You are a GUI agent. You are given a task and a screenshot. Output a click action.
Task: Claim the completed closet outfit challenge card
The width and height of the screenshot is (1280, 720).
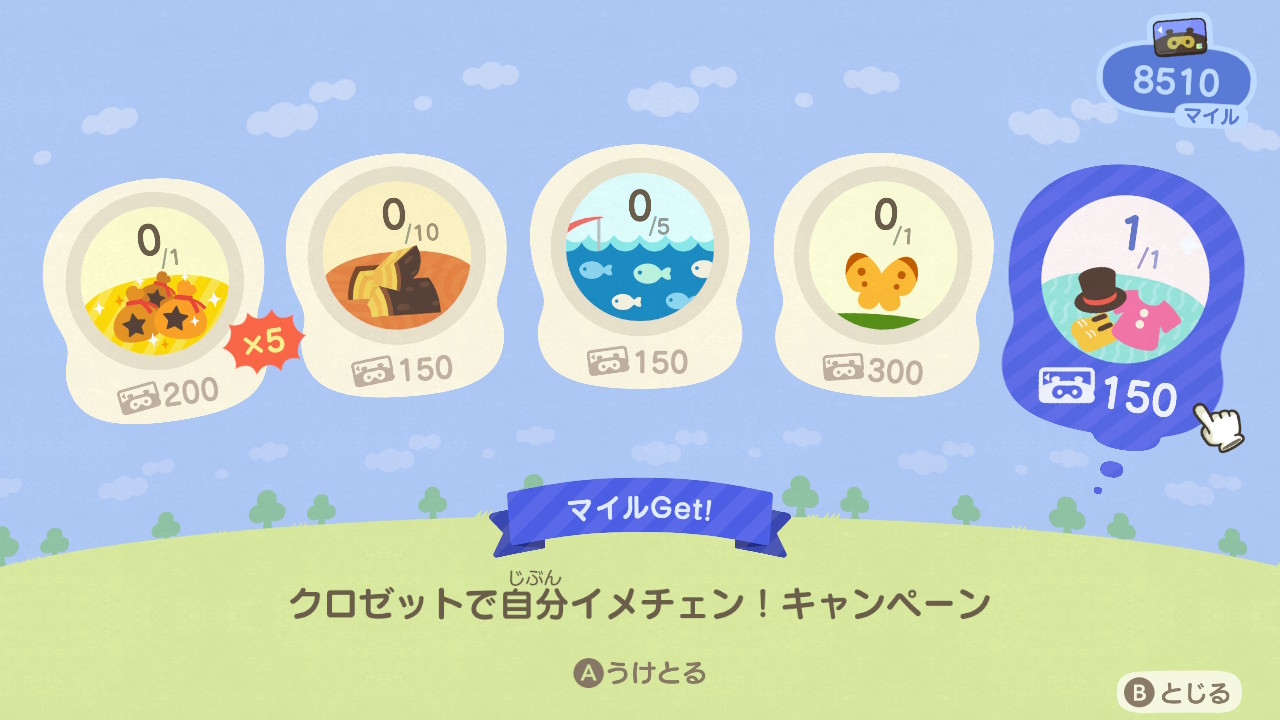(1125, 300)
